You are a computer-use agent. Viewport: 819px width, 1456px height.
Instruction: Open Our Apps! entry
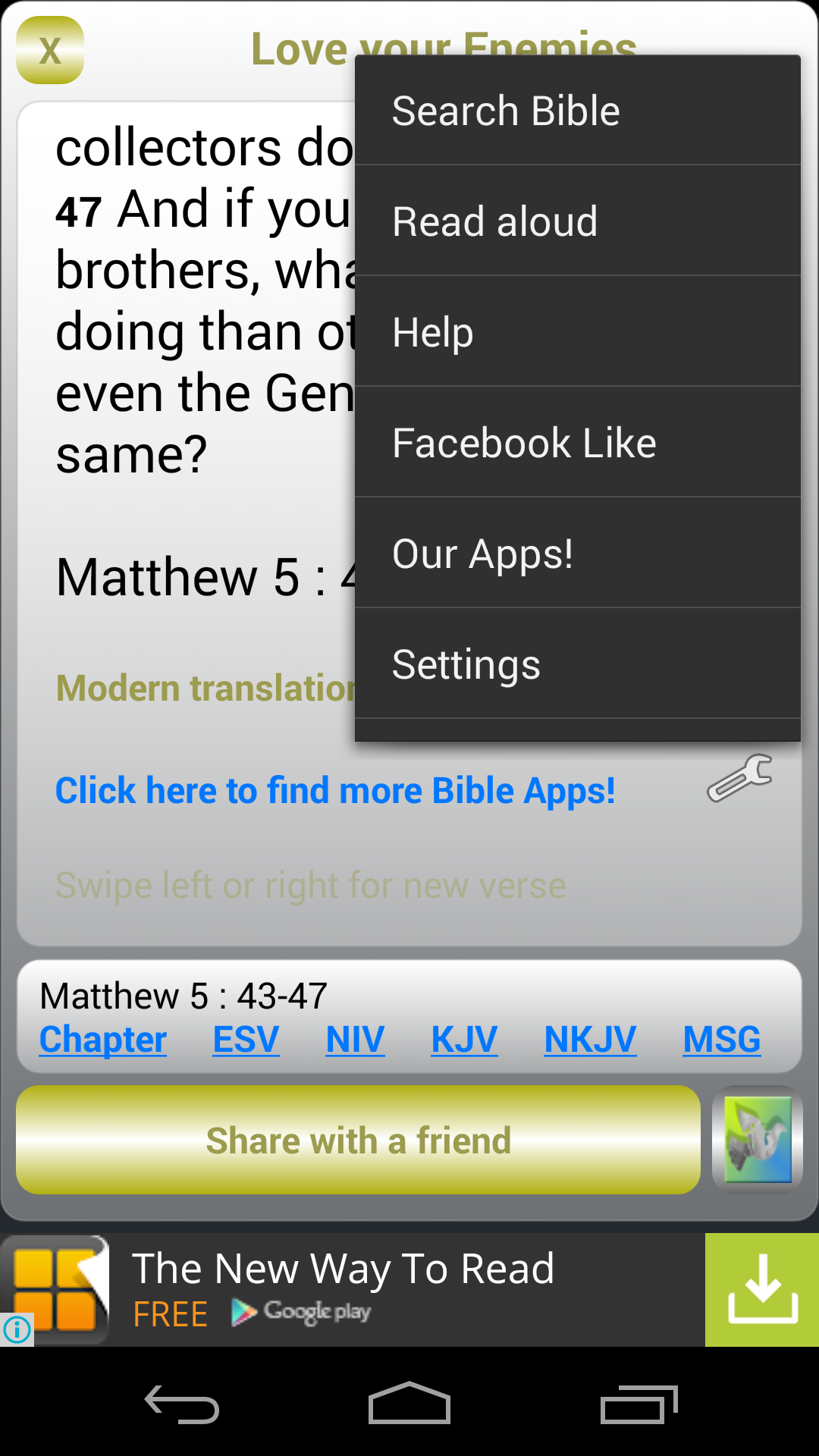(576, 554)
